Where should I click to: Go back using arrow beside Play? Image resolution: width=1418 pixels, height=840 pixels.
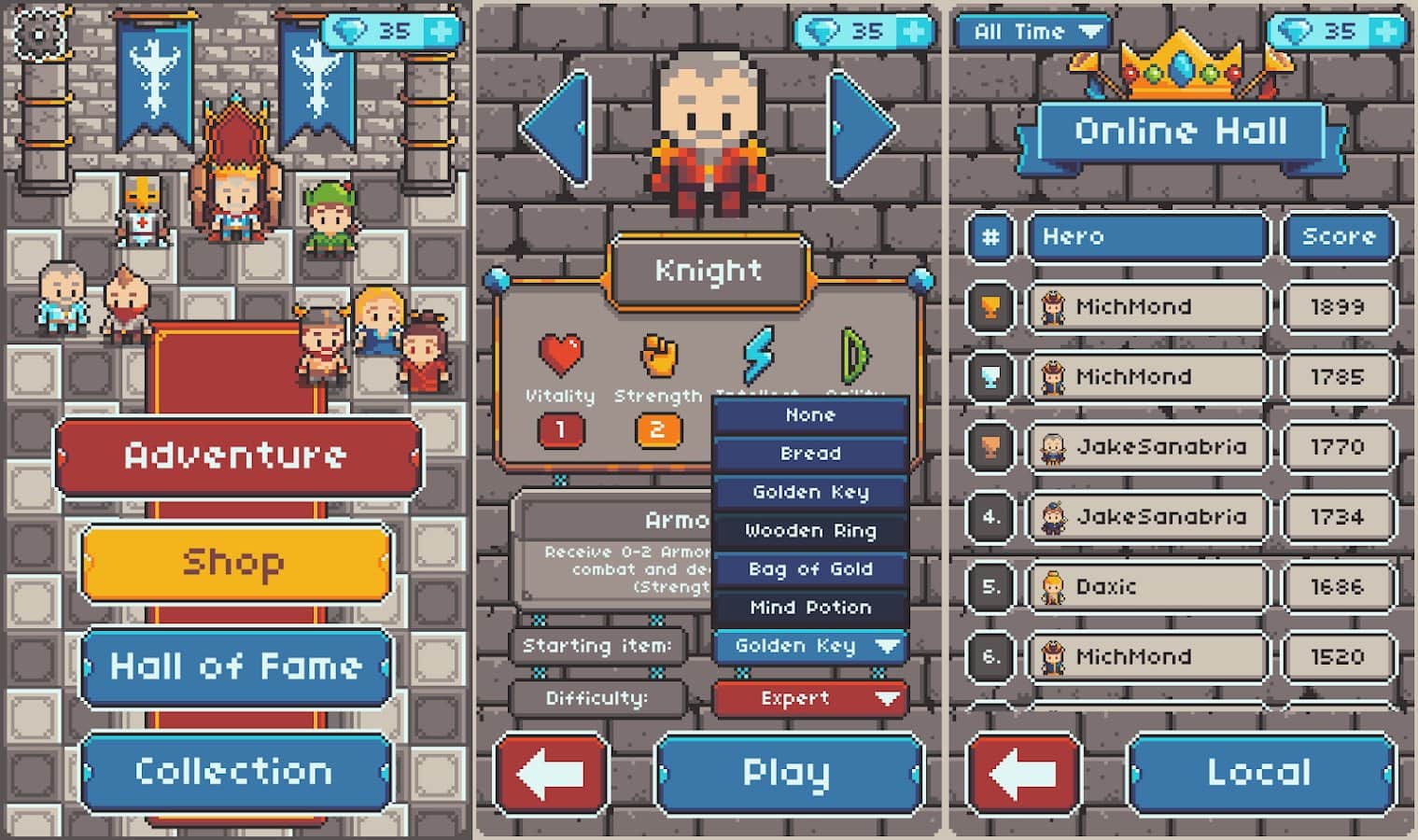pyautogui.click(x=551, y=773)
